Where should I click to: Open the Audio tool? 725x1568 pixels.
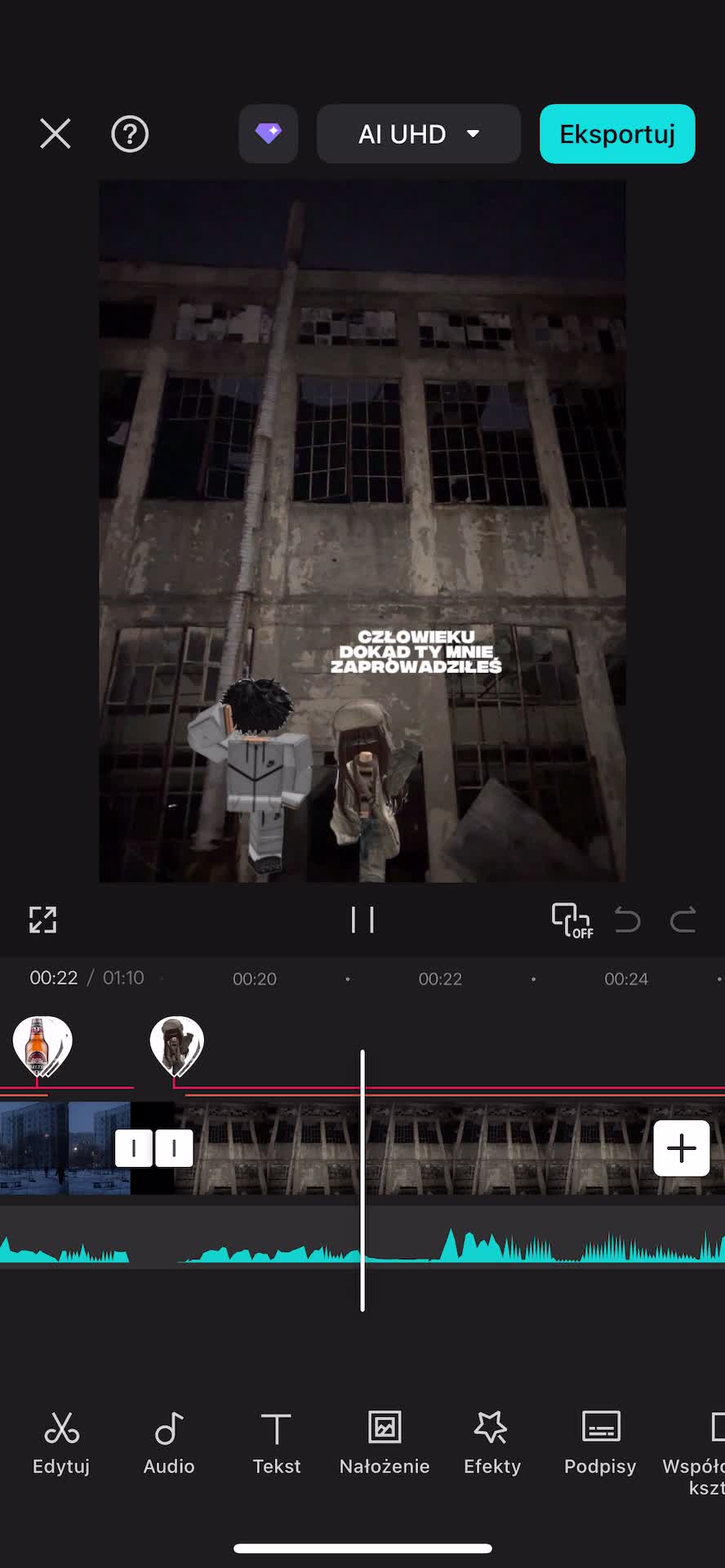point(169,1442)
